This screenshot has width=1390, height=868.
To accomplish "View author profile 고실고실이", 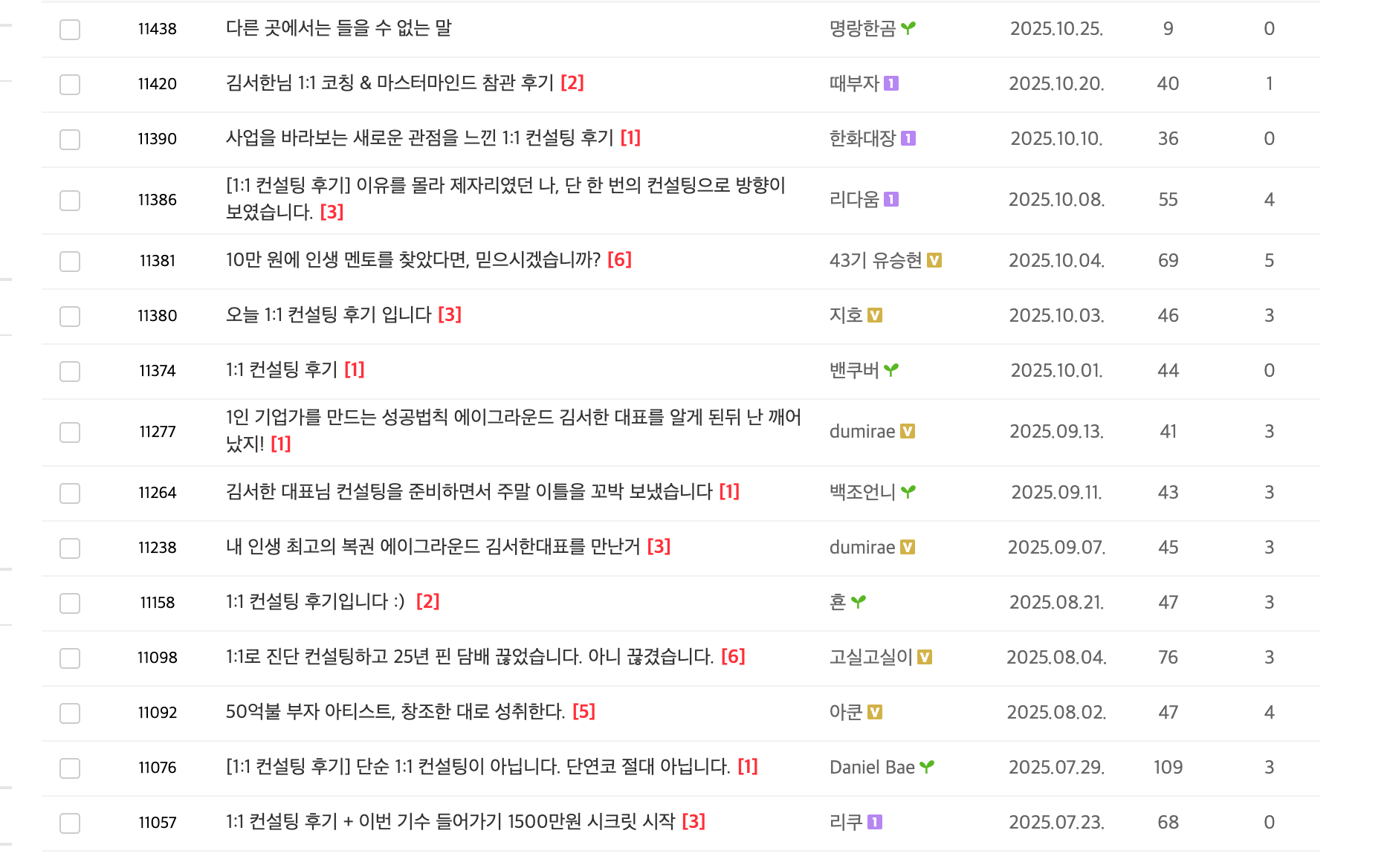I will coord(870,657).
